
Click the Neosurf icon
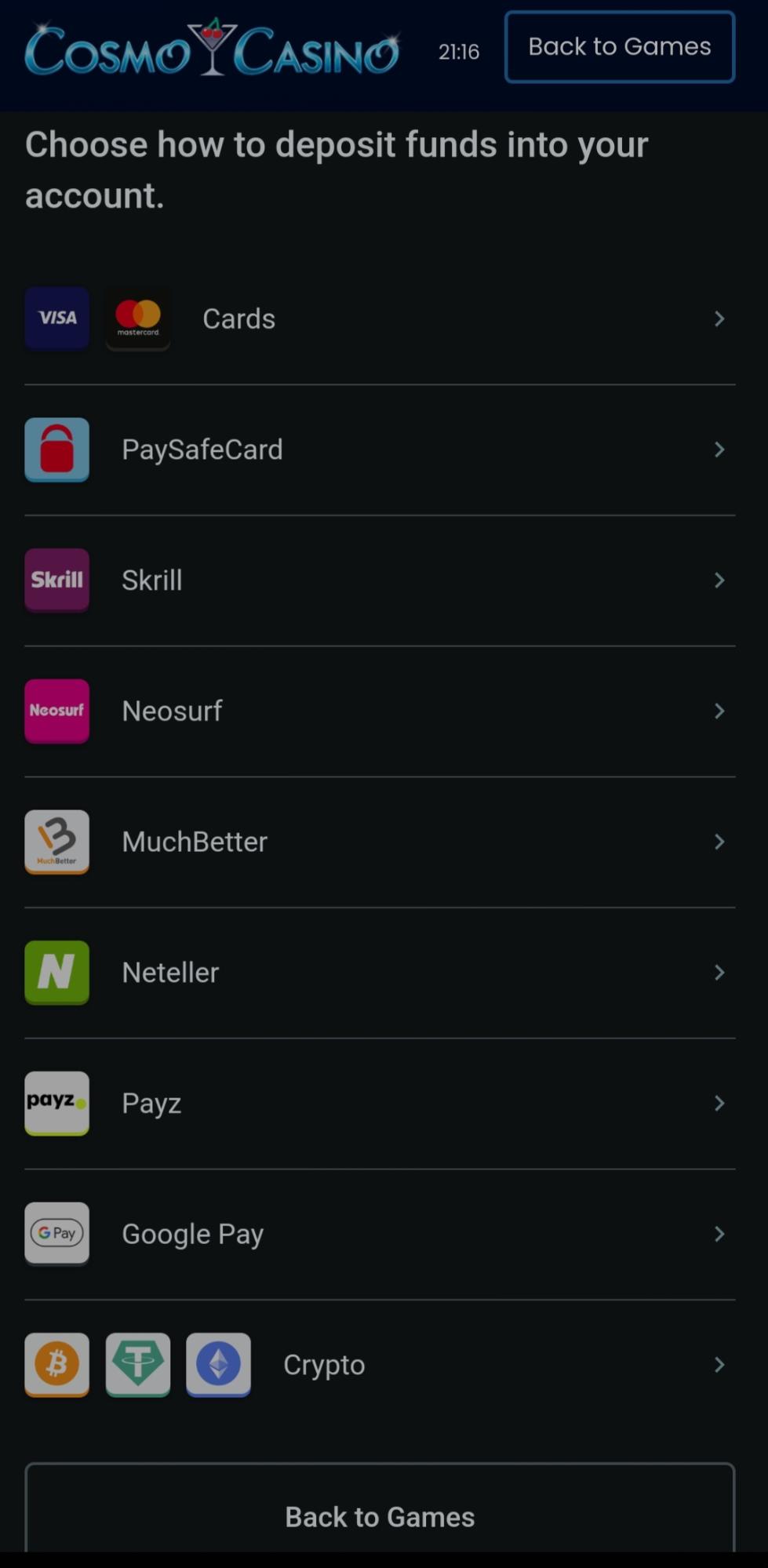[56, 711]
